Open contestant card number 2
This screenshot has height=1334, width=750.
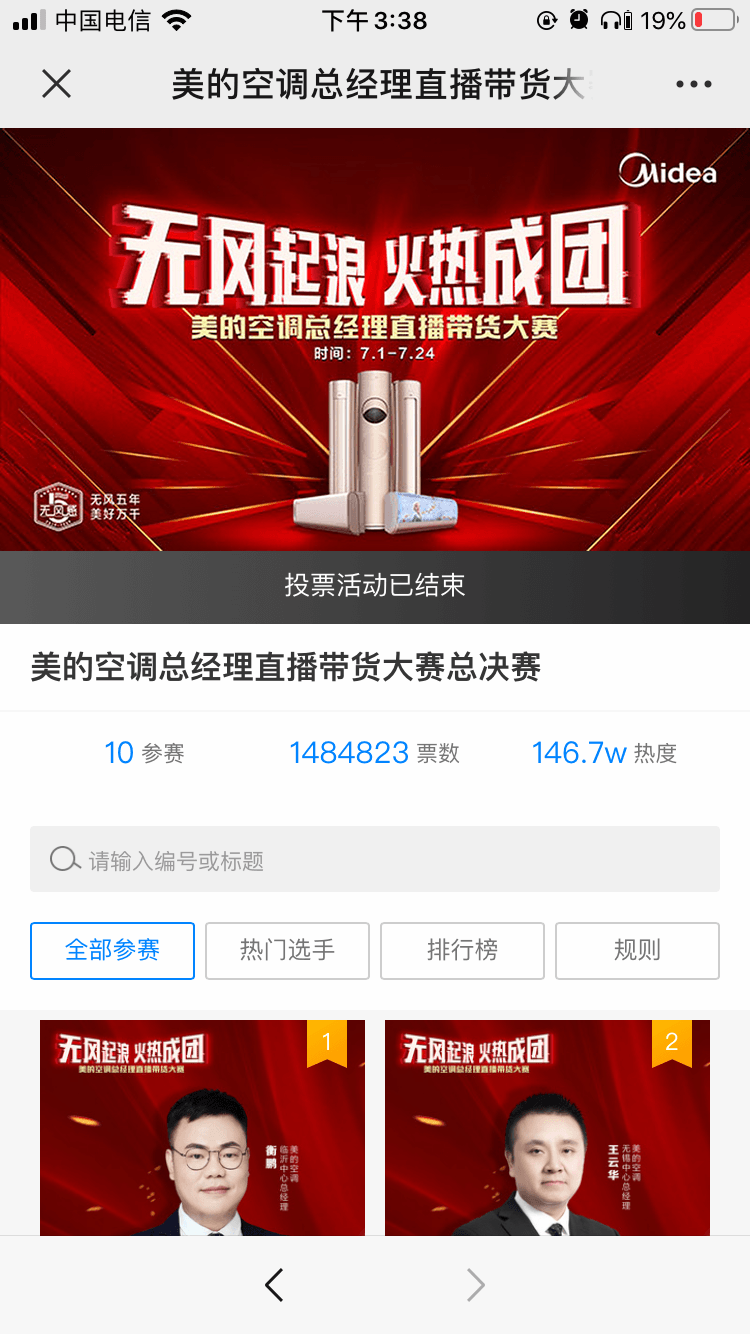pyautogui.click(x=547, y=1128)
